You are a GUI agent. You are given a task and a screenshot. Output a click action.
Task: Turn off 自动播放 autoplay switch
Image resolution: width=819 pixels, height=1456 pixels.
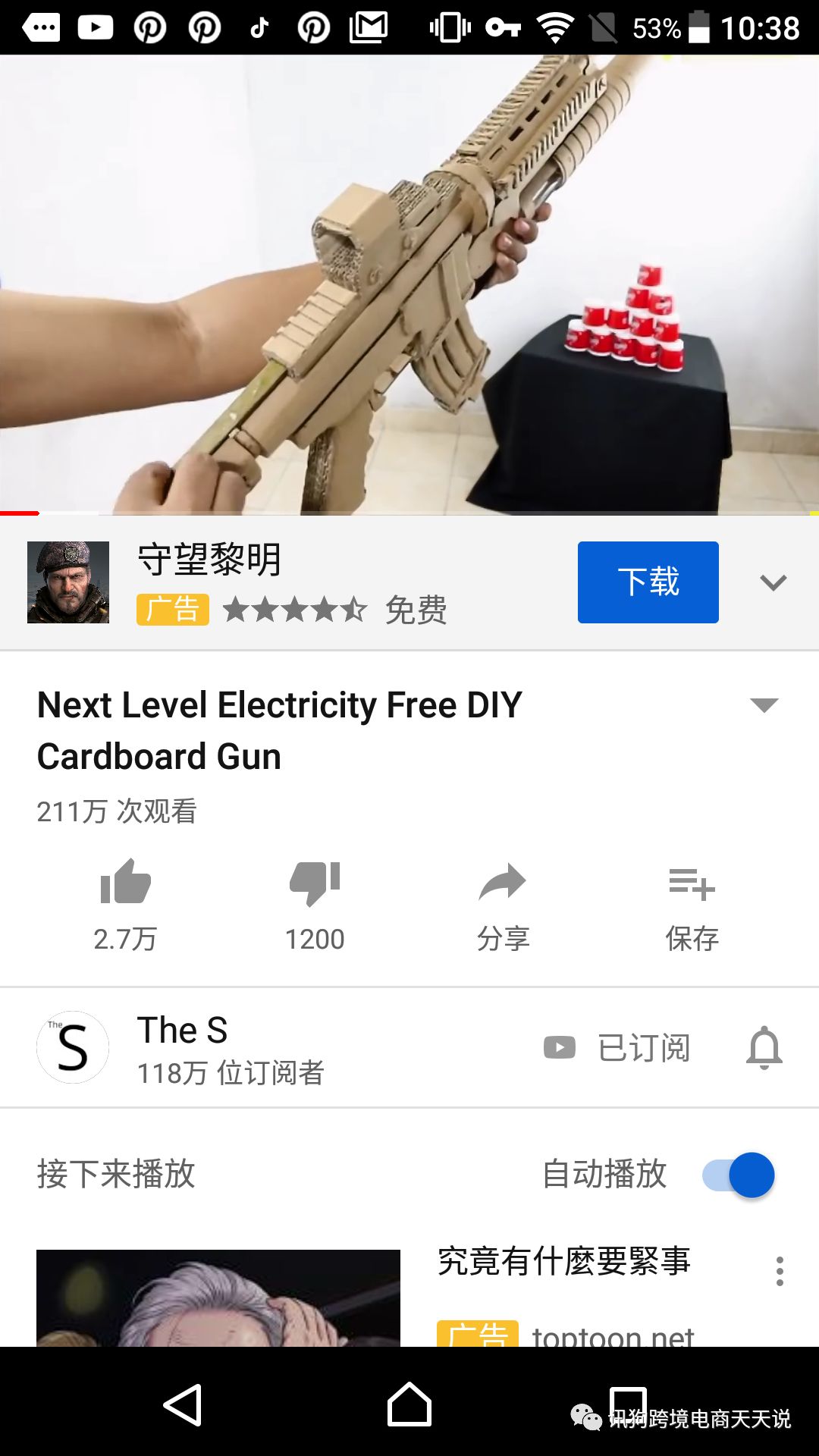tap(739, 1175)
